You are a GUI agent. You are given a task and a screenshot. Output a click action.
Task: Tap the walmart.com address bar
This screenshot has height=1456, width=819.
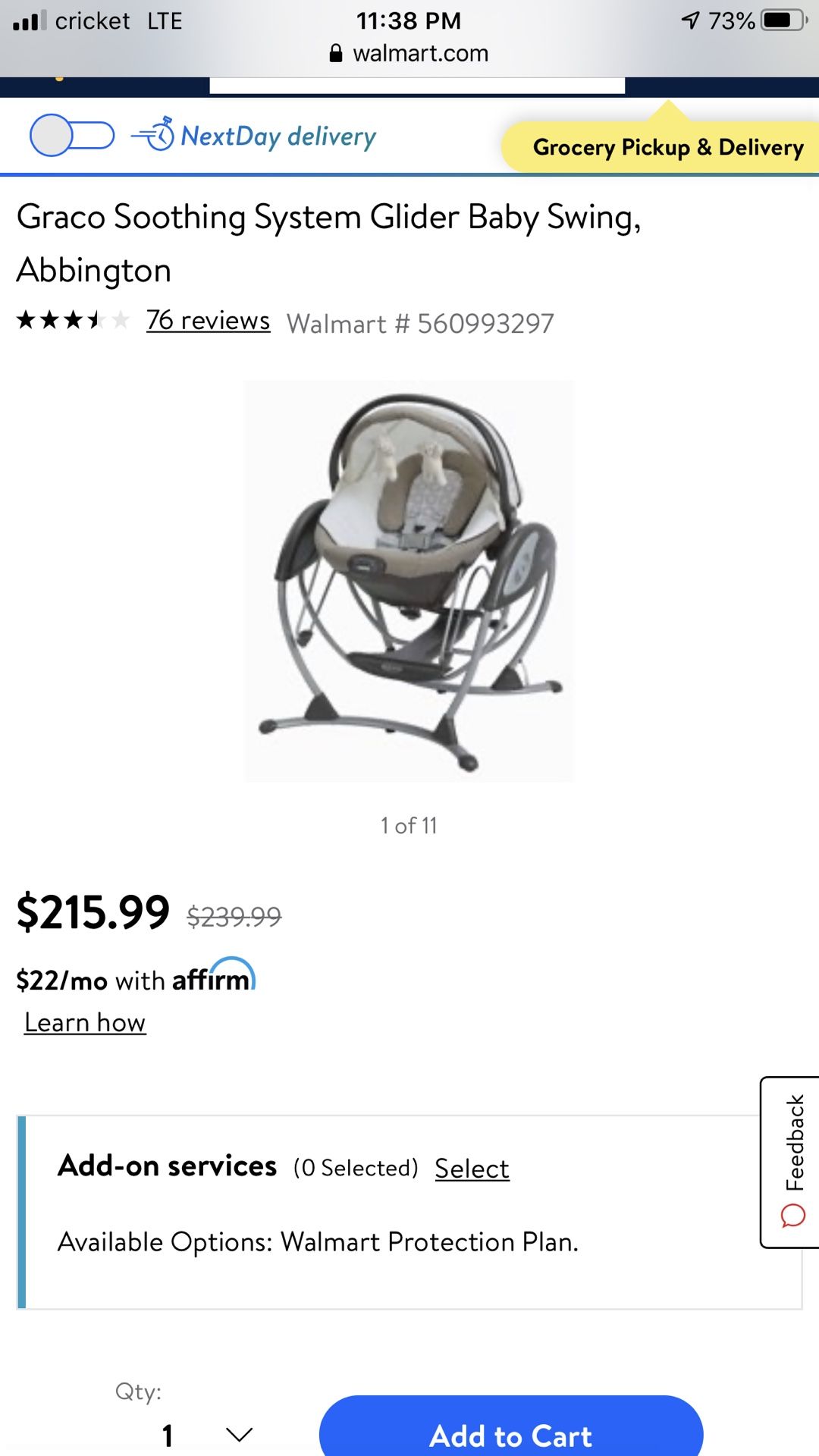pyautogui.click(x=419, y=53)
